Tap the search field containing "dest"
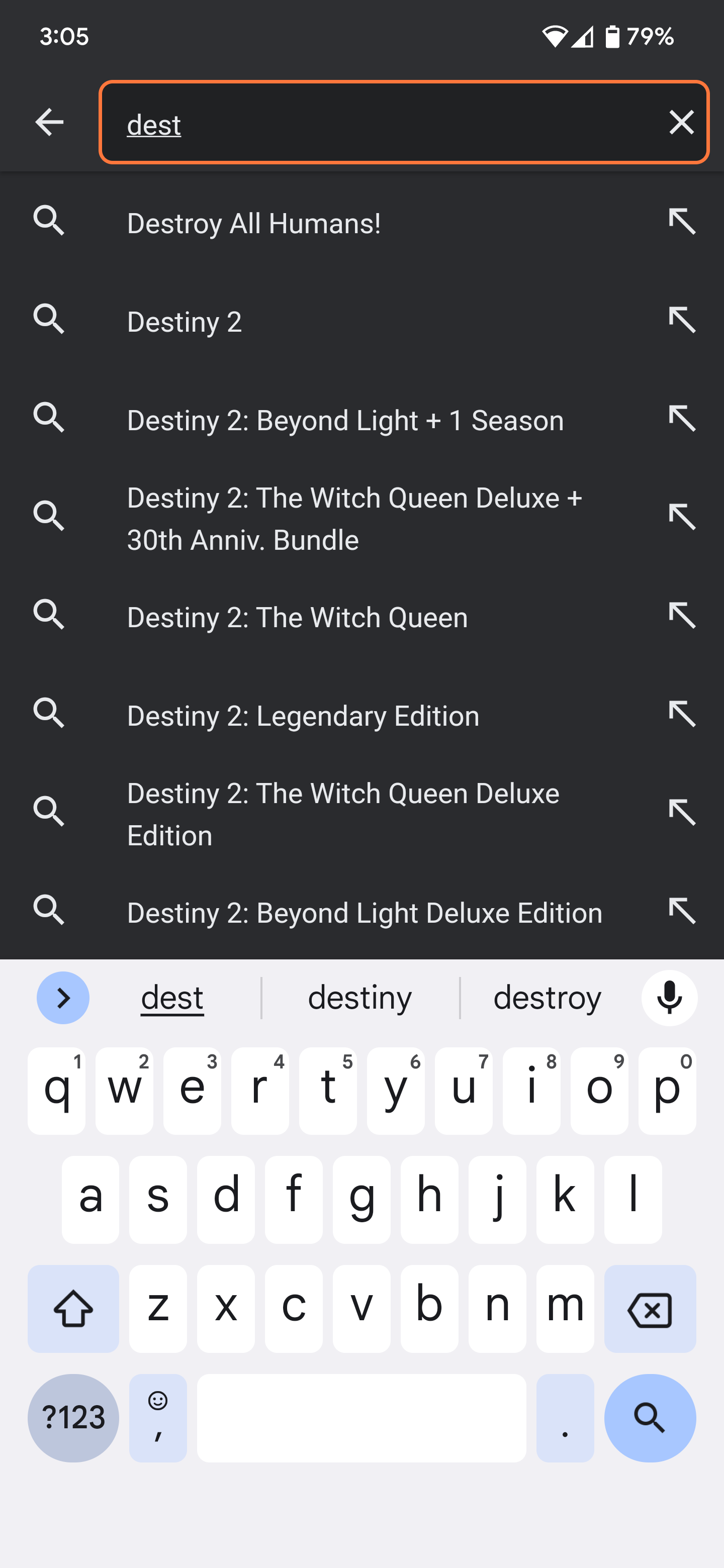Image resolution: width=724 pixels, height=1568 pixels. [x=404, y=122]
